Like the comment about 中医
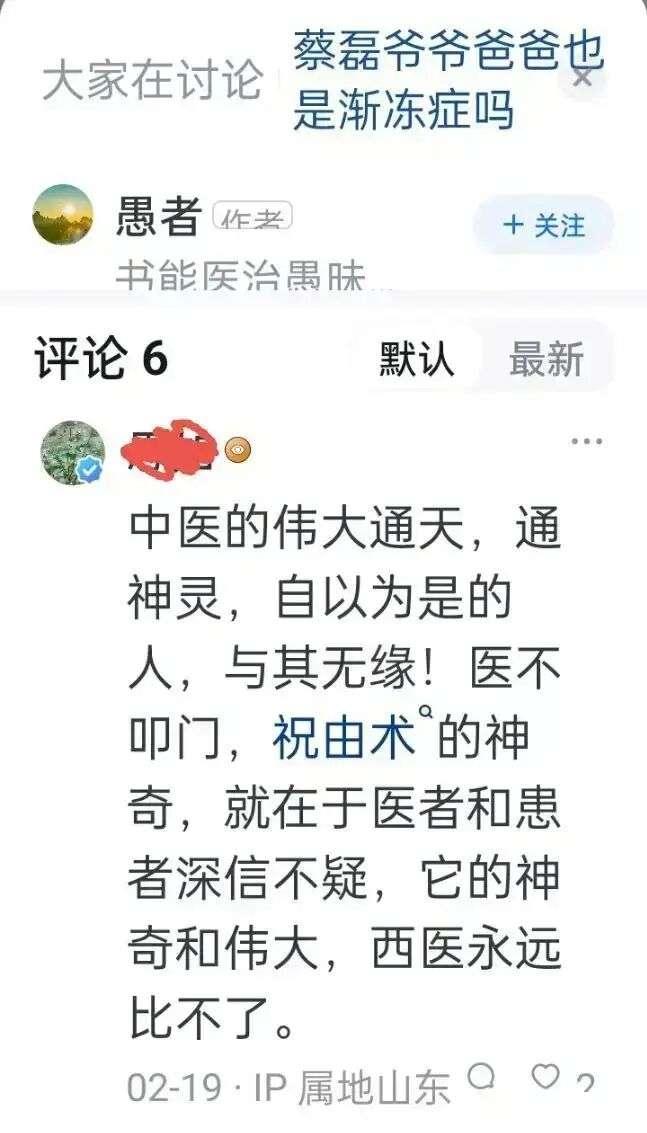647x1133 pixels. (x=545, y=1077)
